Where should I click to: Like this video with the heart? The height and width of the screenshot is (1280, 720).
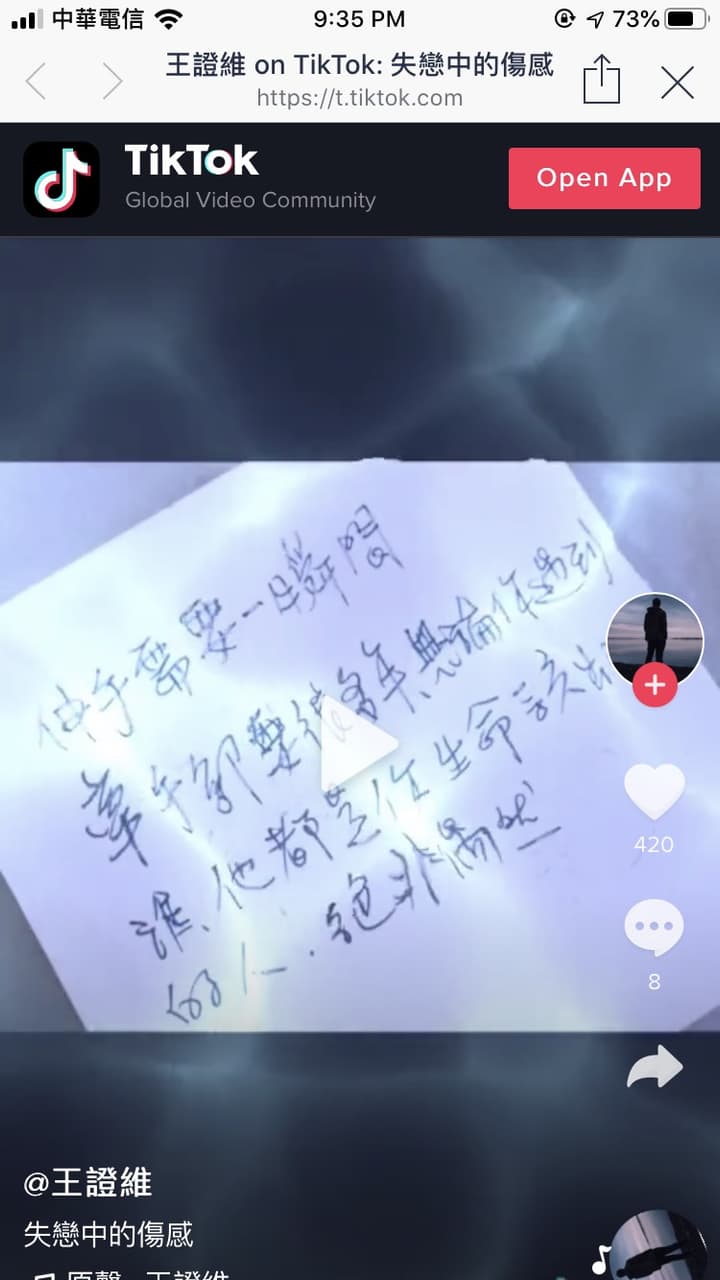[x=654, y=792]
